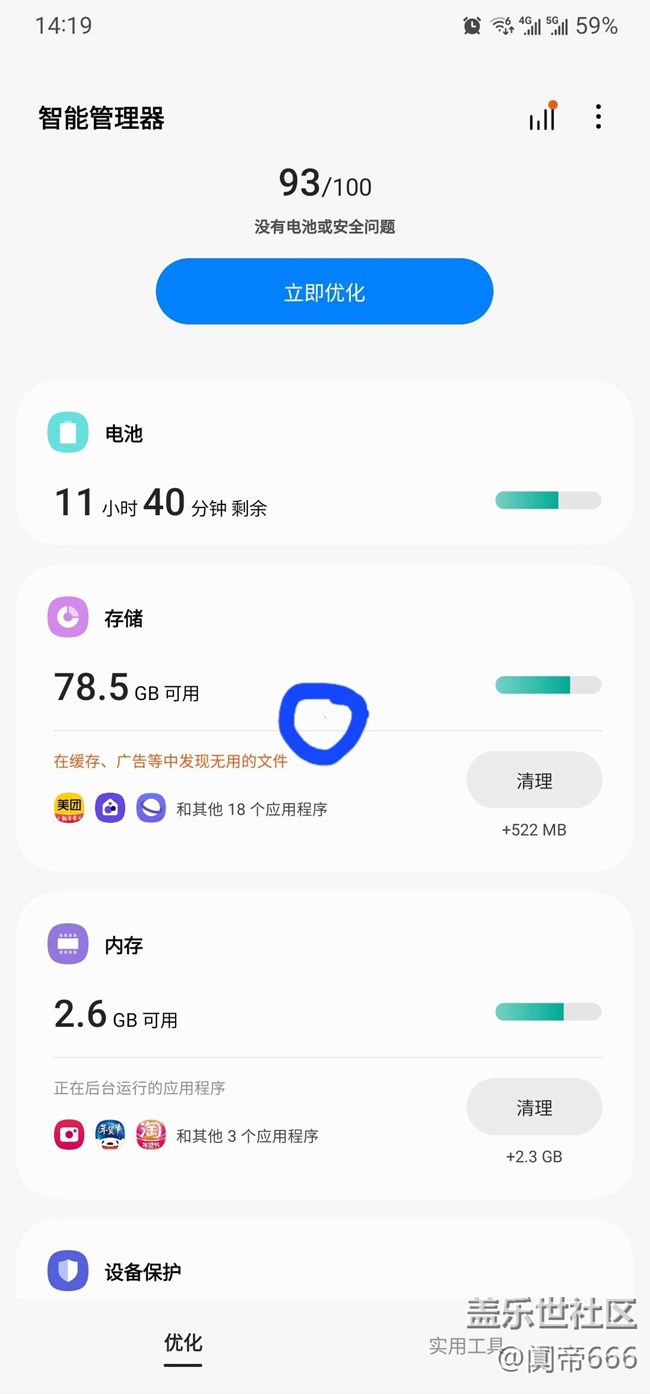Viewport: 650px width, 1394px height.
Task: Open the more options menu
Action: coord(598,117)
